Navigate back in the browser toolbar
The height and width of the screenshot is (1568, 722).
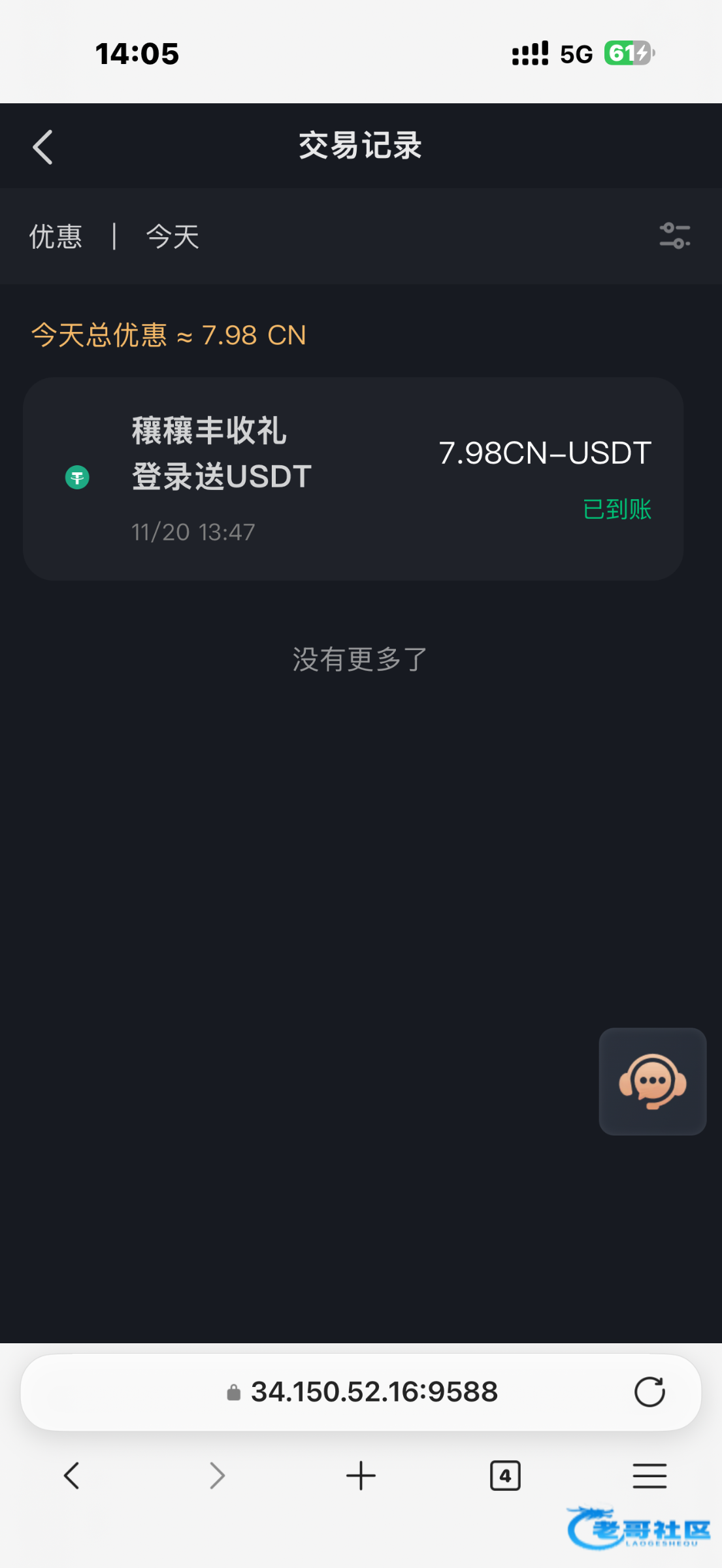click(x=72, y=1476)
